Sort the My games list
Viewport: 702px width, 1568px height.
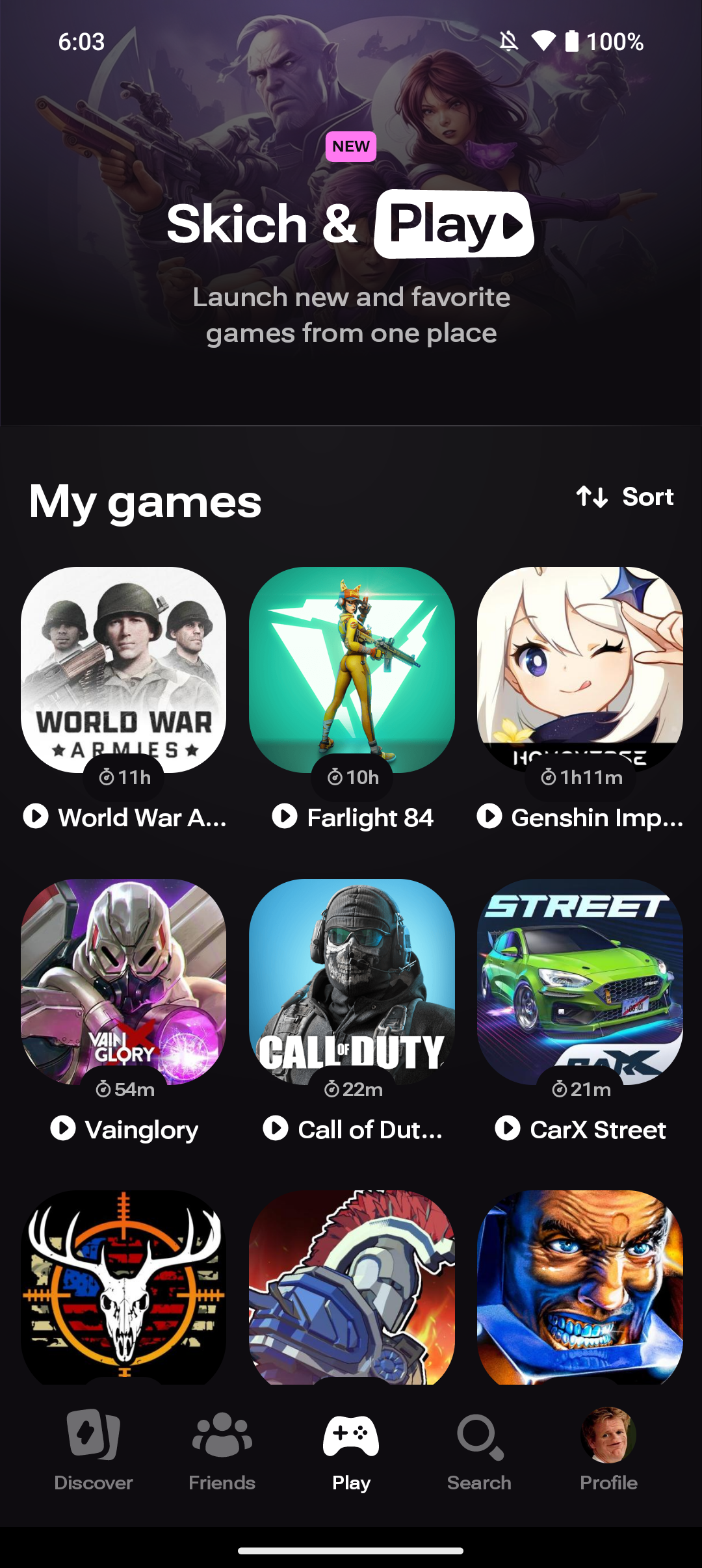[x=625, y=497]
